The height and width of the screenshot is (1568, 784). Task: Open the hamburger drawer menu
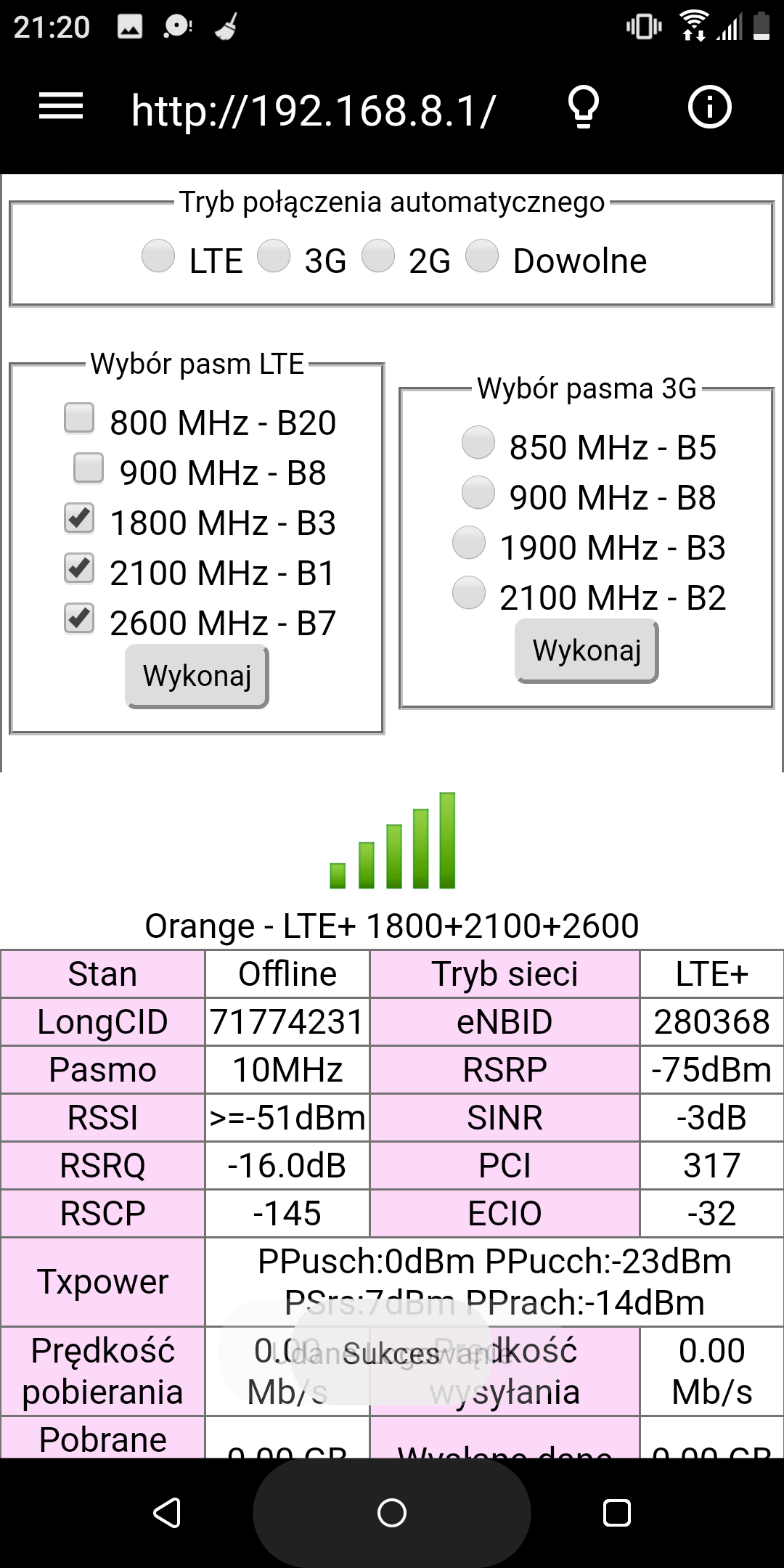point(61,107)
